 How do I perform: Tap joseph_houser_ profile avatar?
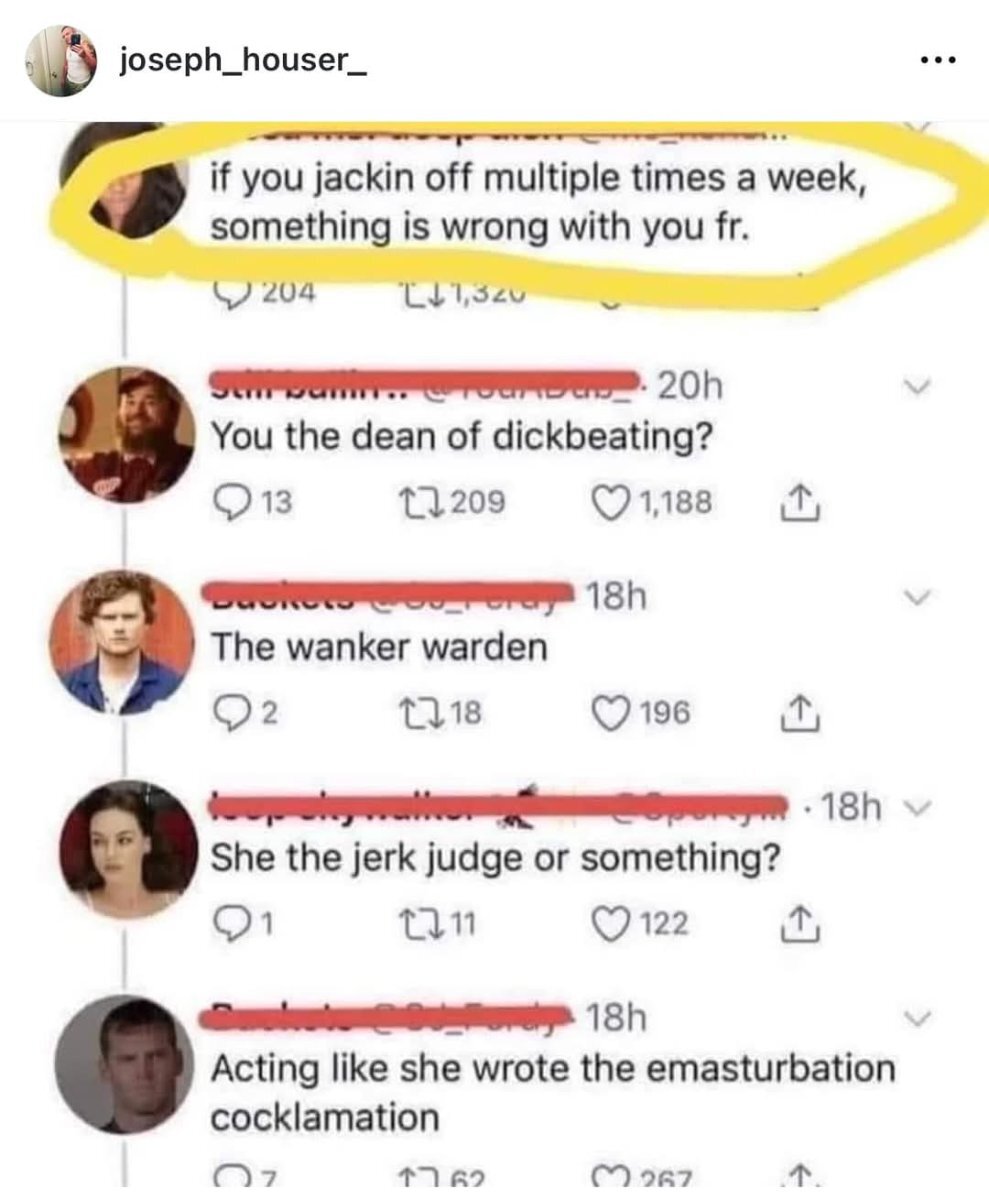pos(62,61)
